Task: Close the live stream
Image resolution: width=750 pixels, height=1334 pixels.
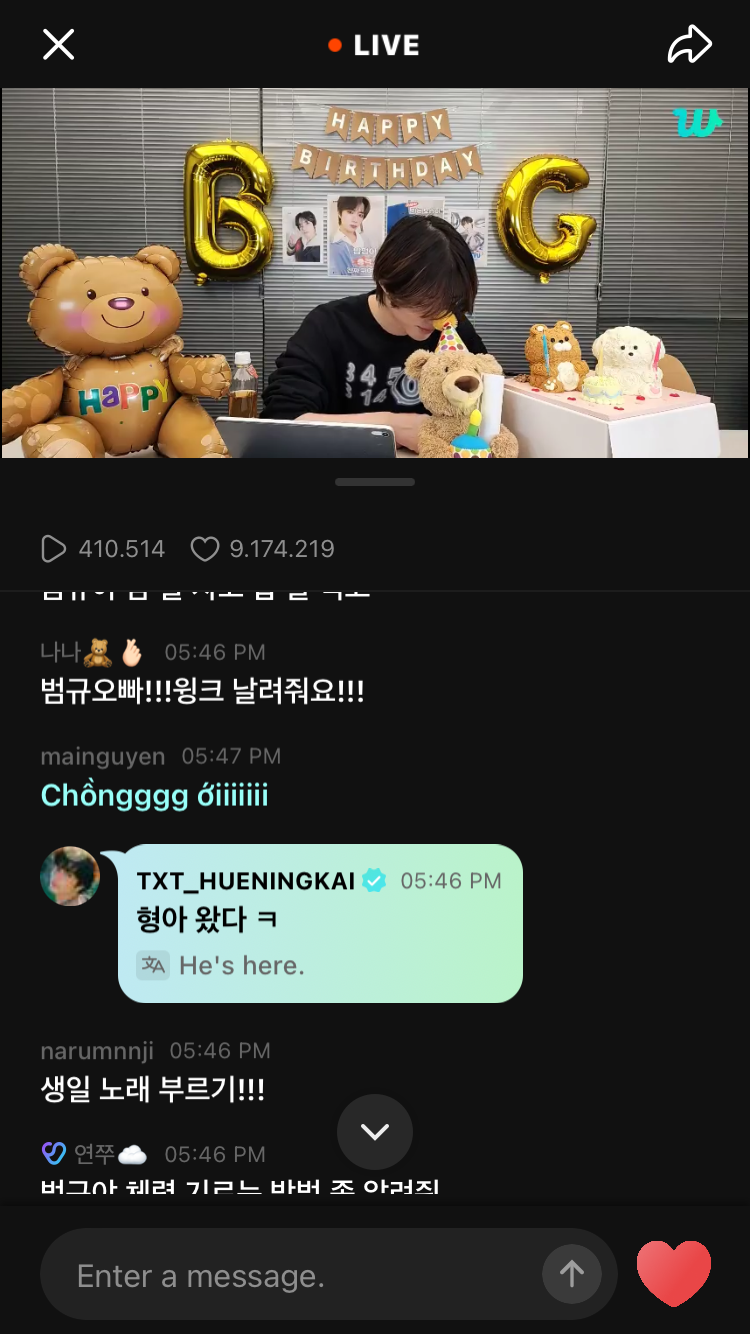Action: (59, 44)
